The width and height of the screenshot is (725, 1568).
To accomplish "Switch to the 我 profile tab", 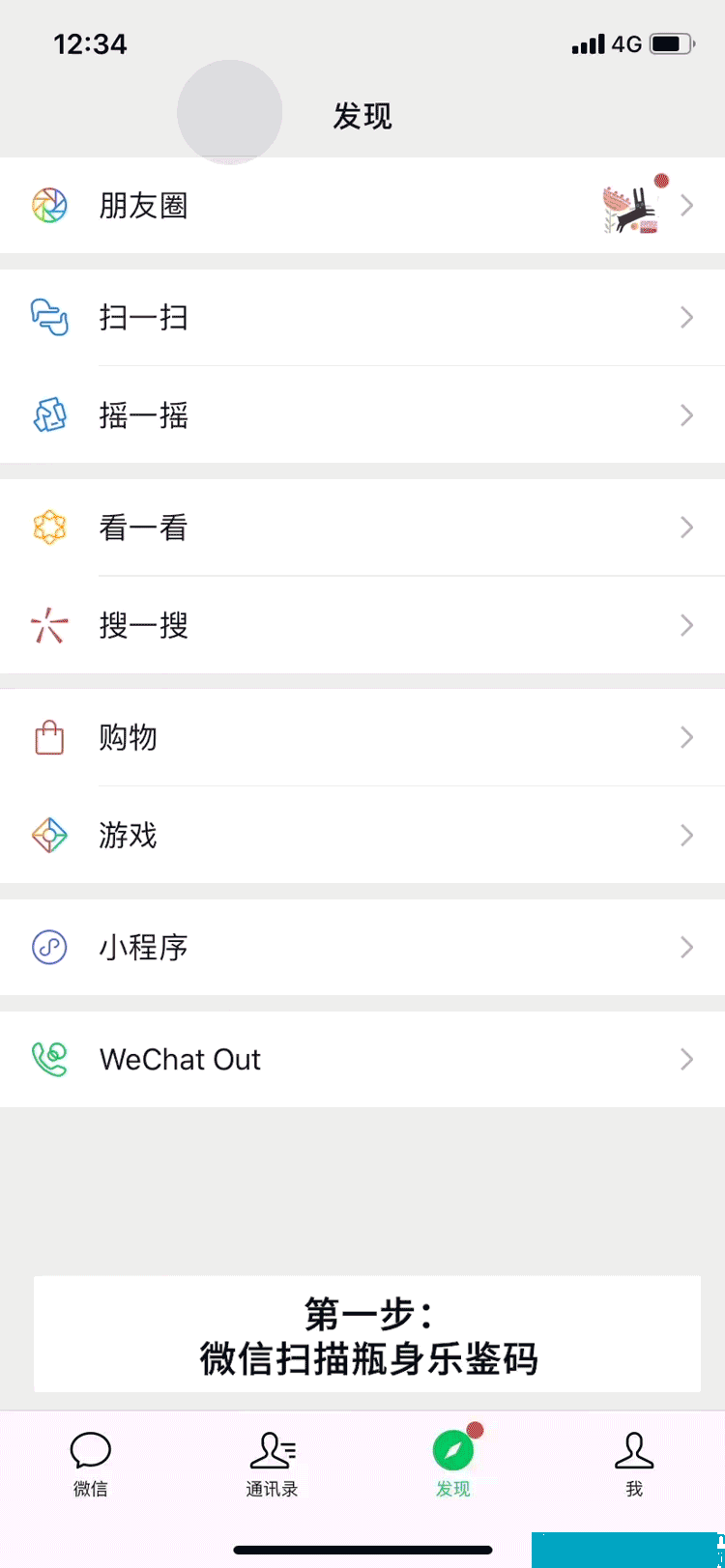I will pyautogui.click(x=634, y=1463).
